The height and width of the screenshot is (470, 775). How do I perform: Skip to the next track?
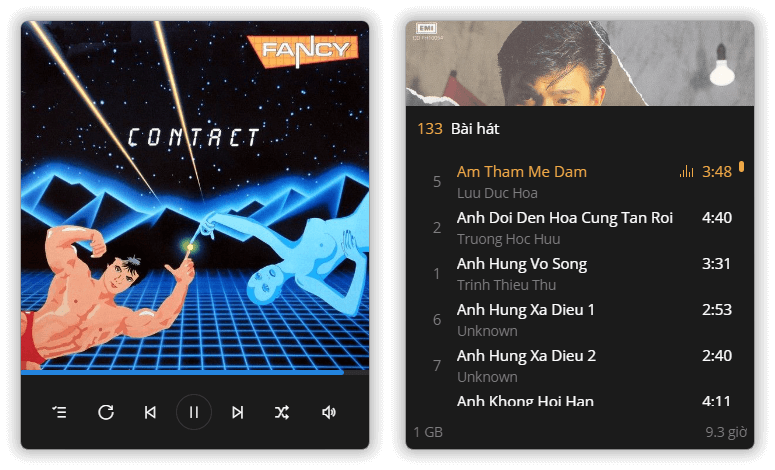pyautogui.click(x=238, y=412)
